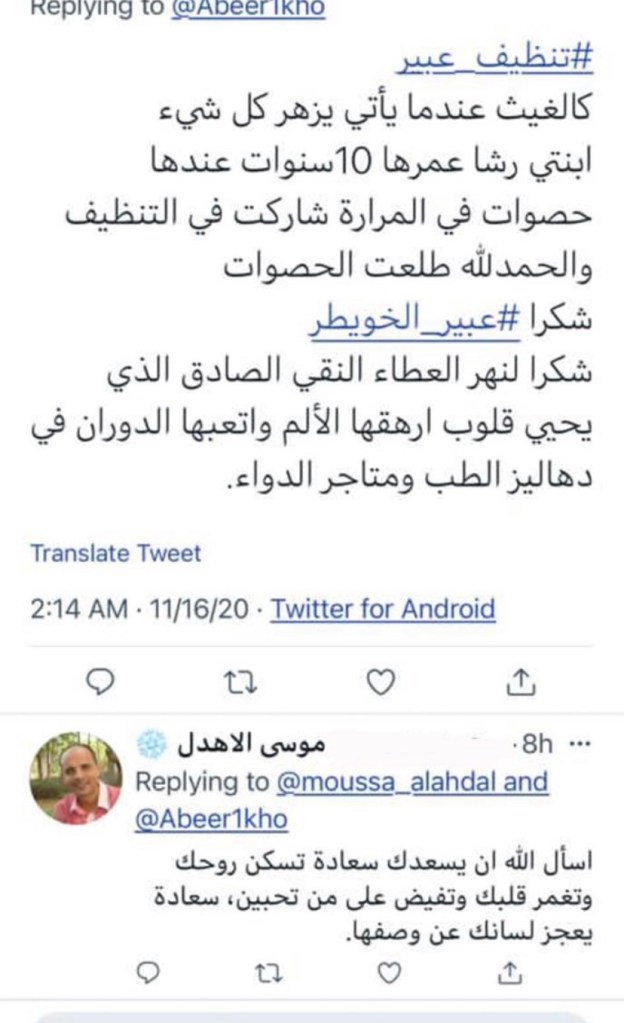The image size is (624, 1023).
Task: Share the main tweet
Action: coord(519,682)
